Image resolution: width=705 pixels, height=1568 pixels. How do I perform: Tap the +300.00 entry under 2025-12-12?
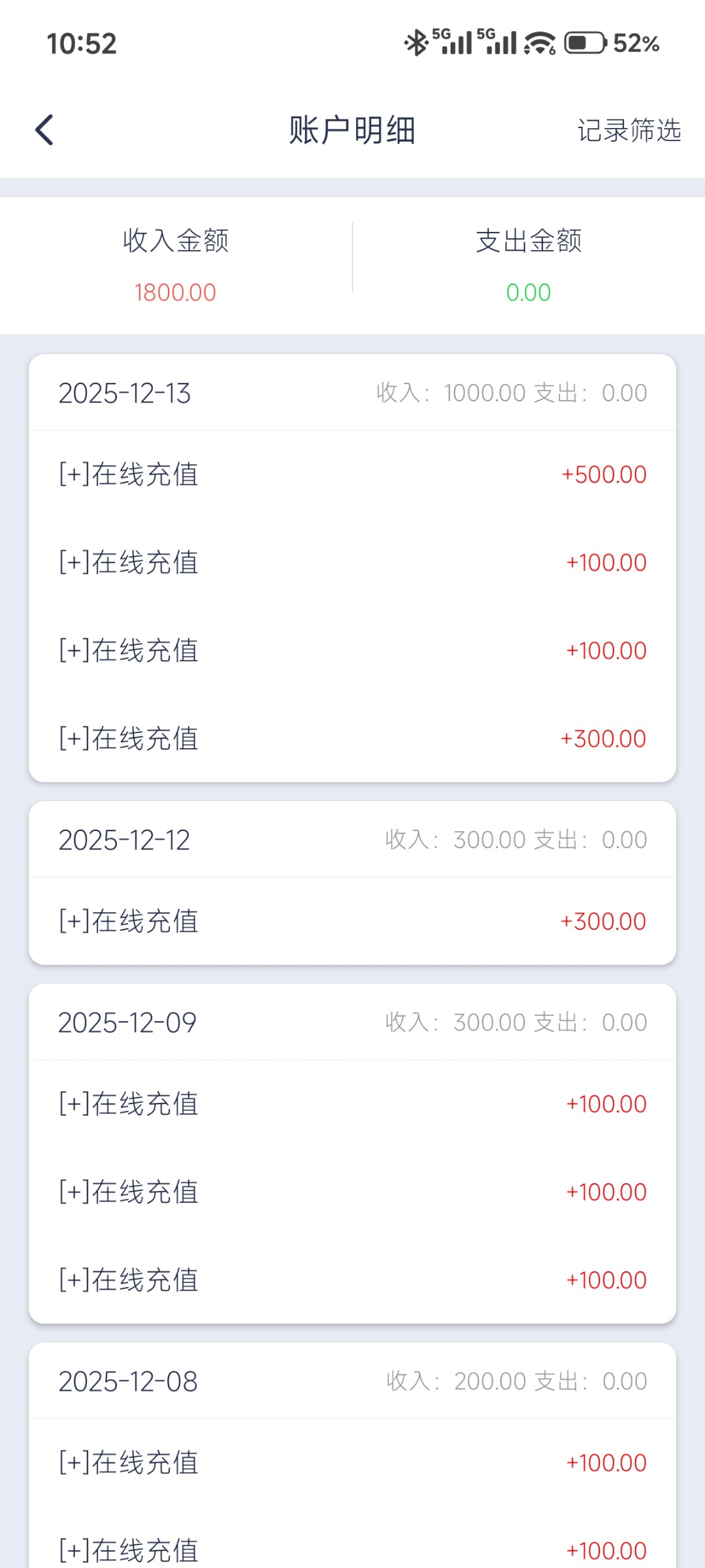(353, 921)
